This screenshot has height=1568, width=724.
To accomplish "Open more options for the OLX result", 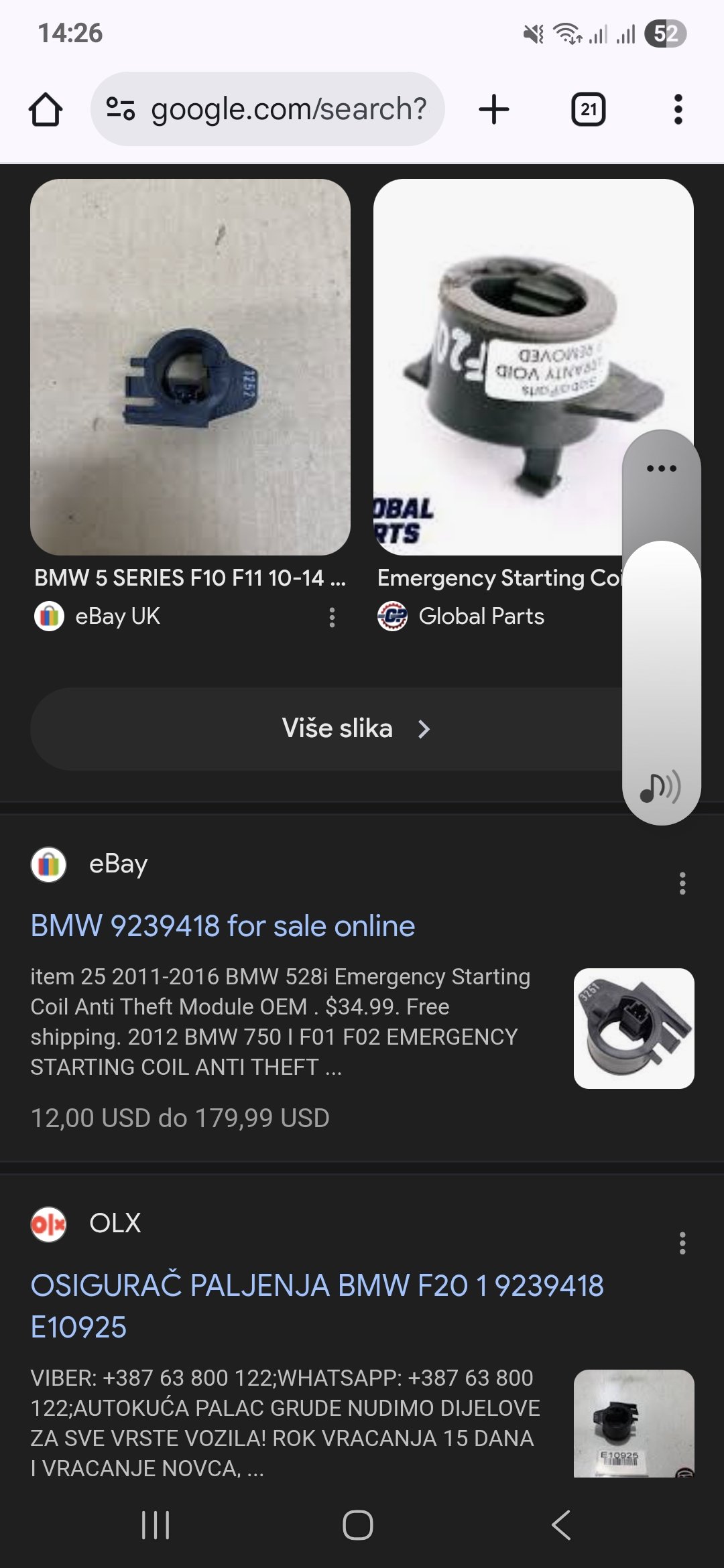I will 682,1243.
